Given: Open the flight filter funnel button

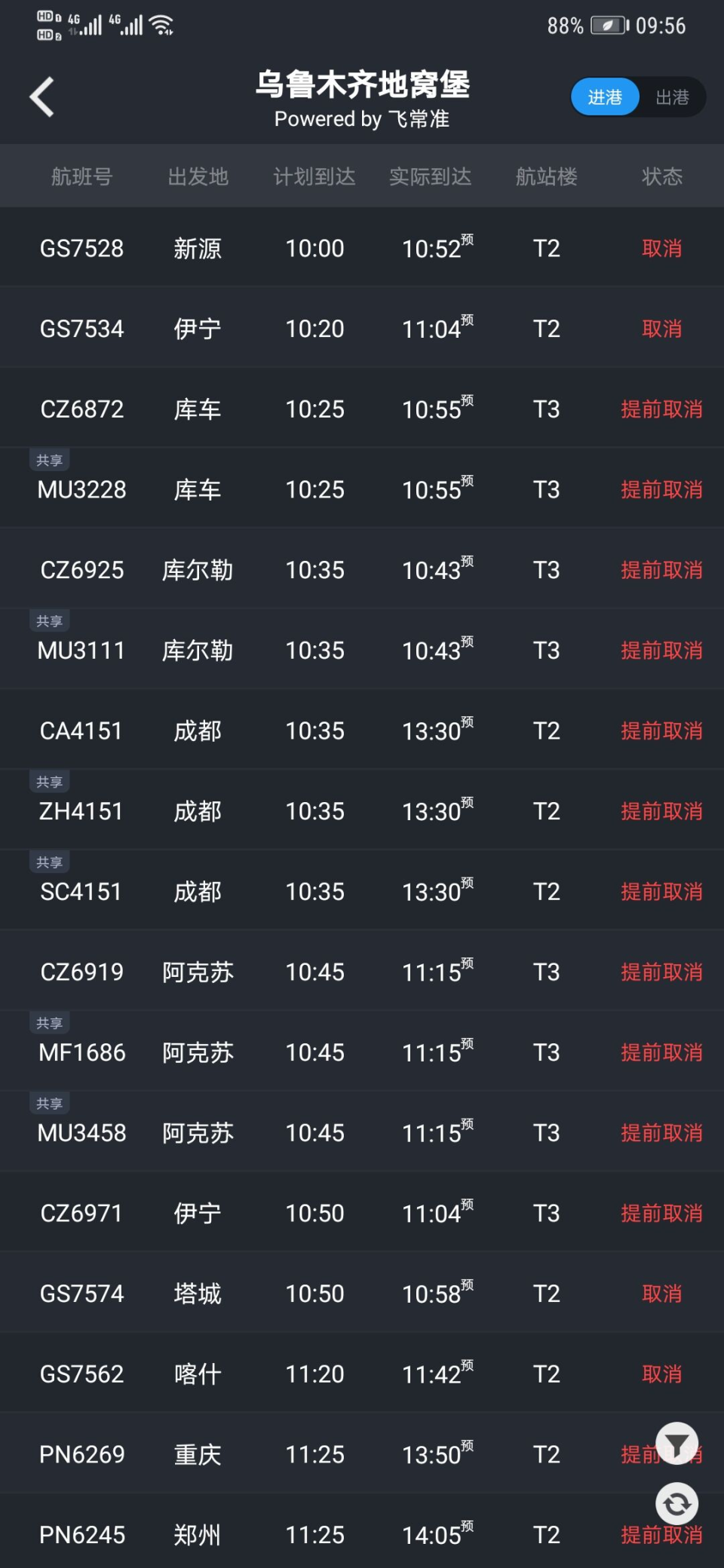Looking at the screenshot, I should [676, 1444].
